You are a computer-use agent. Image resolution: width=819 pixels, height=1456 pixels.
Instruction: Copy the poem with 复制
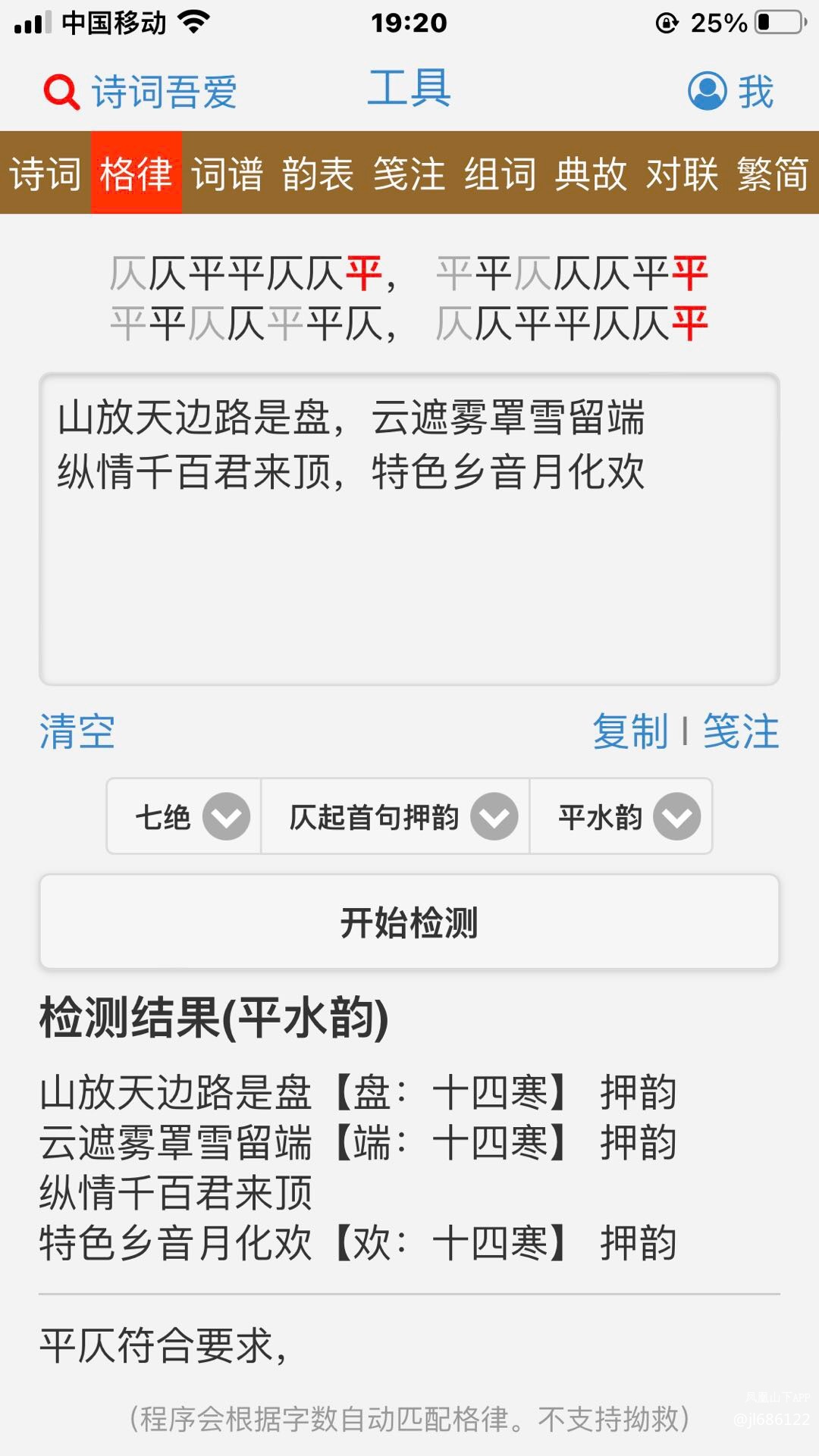[x=630, y=732]
